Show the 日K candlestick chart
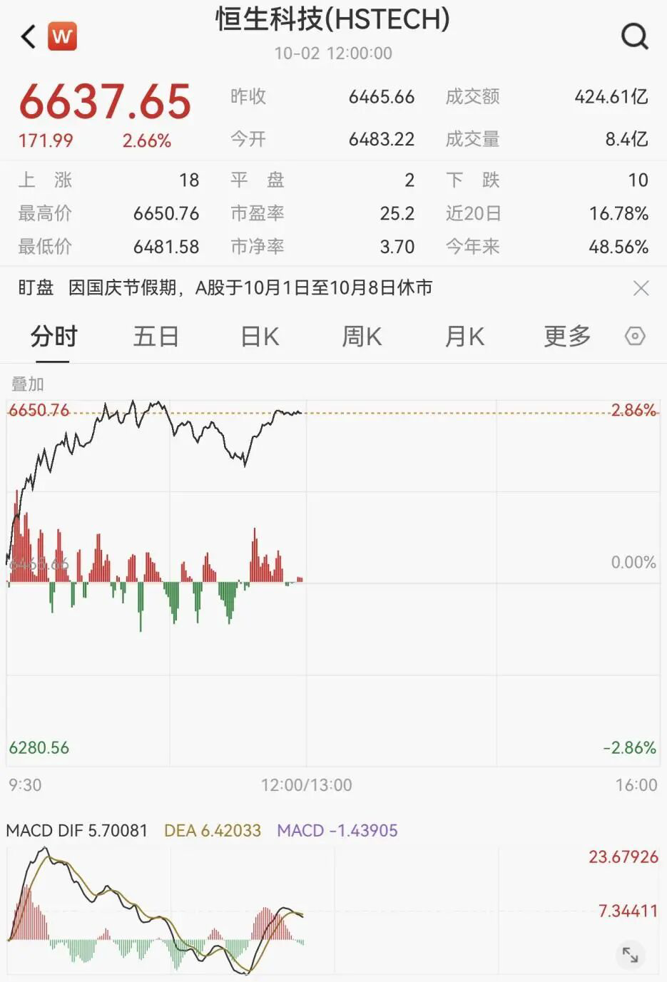667x982 pixels. click(259, 337)
